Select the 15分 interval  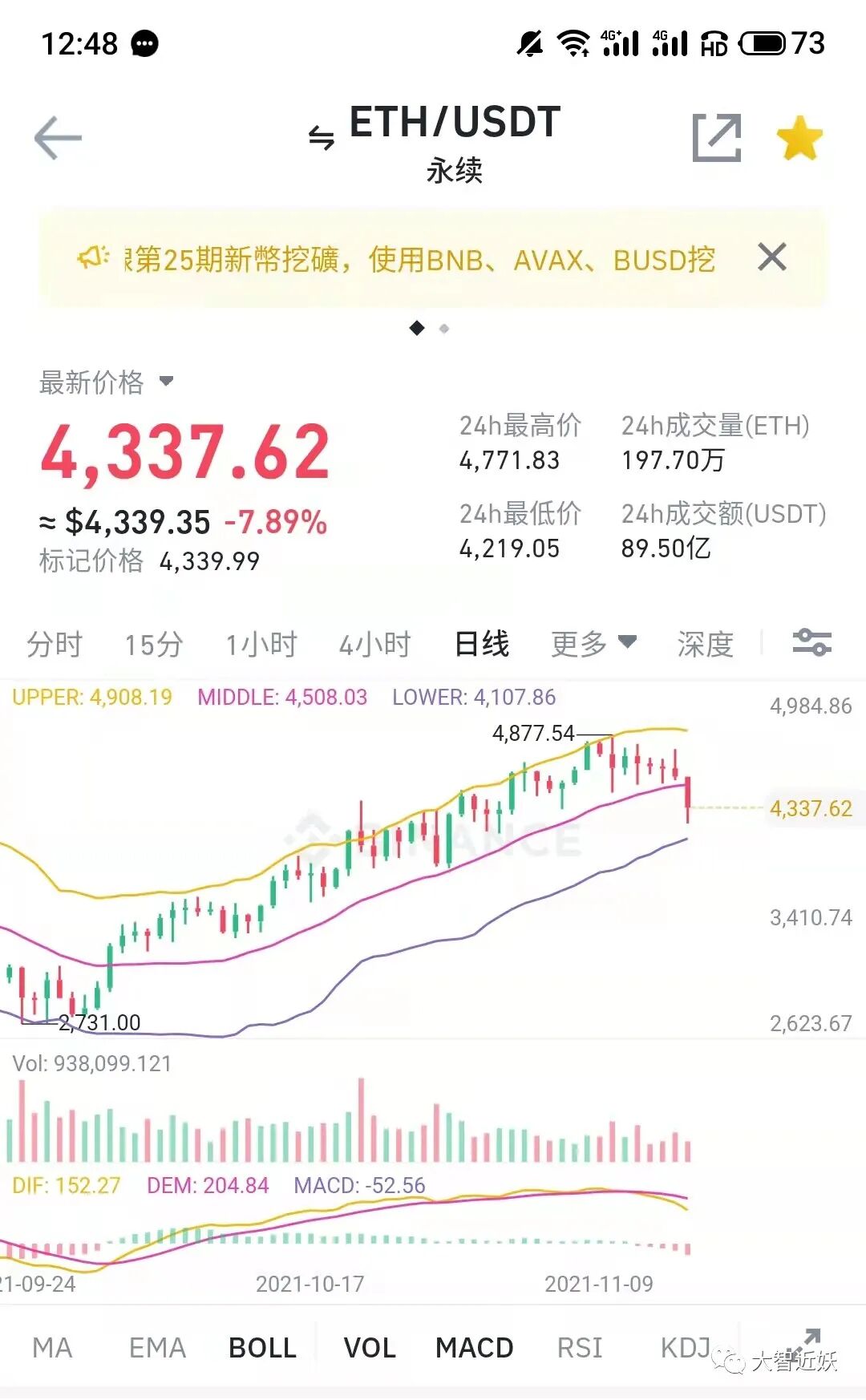[153, 644]
